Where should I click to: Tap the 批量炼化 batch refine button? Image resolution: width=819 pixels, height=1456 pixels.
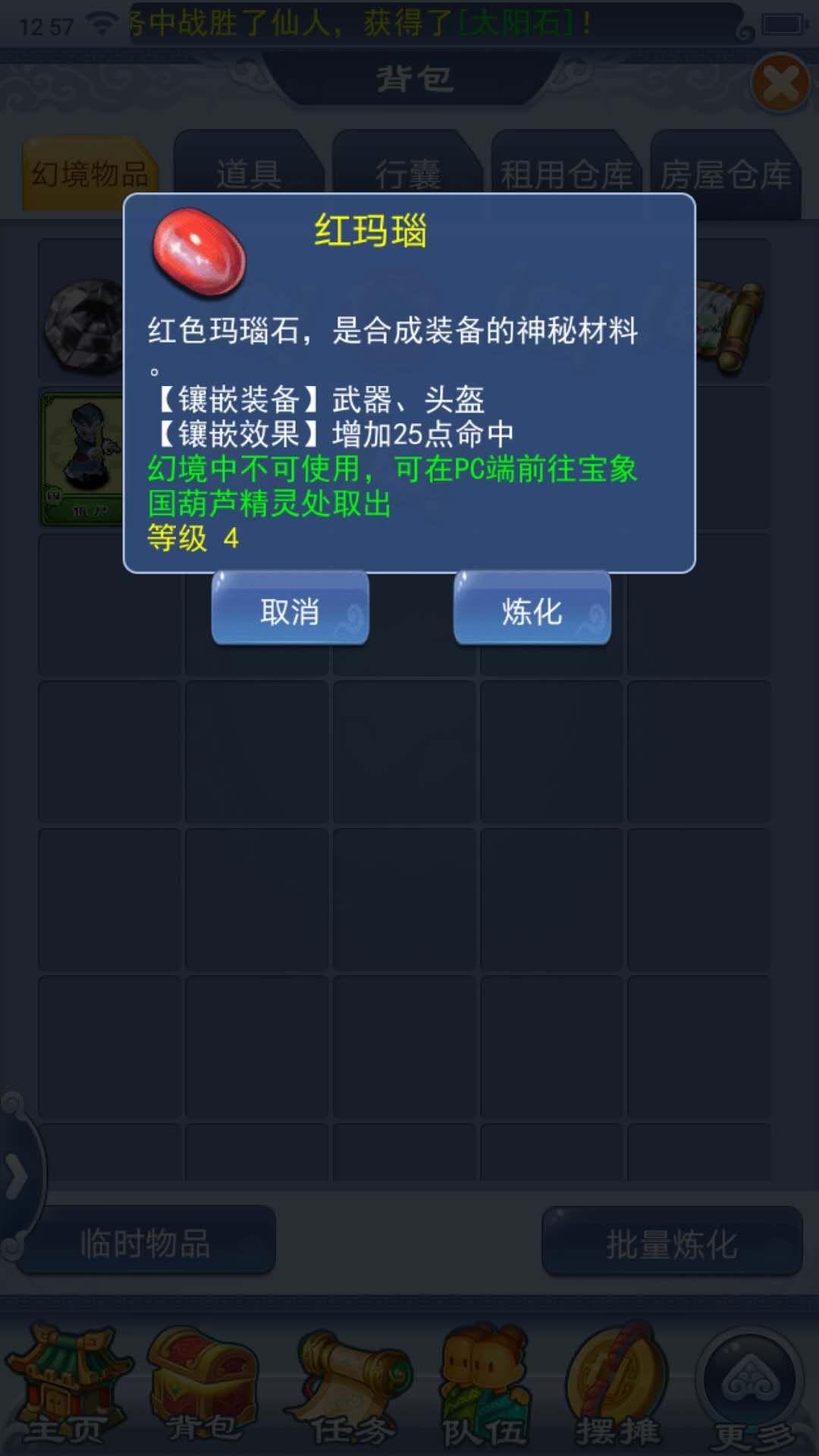tap(672, 1244)
